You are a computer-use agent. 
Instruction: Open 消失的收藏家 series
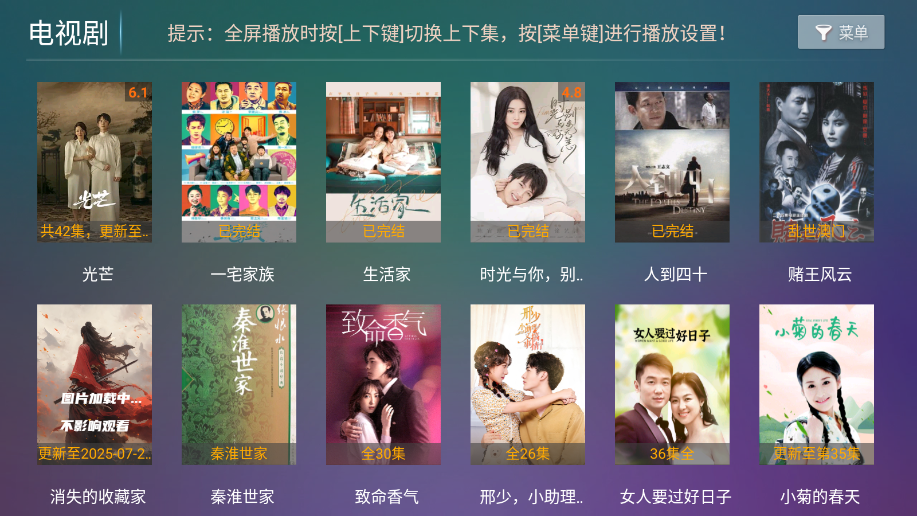click(95, 385)
